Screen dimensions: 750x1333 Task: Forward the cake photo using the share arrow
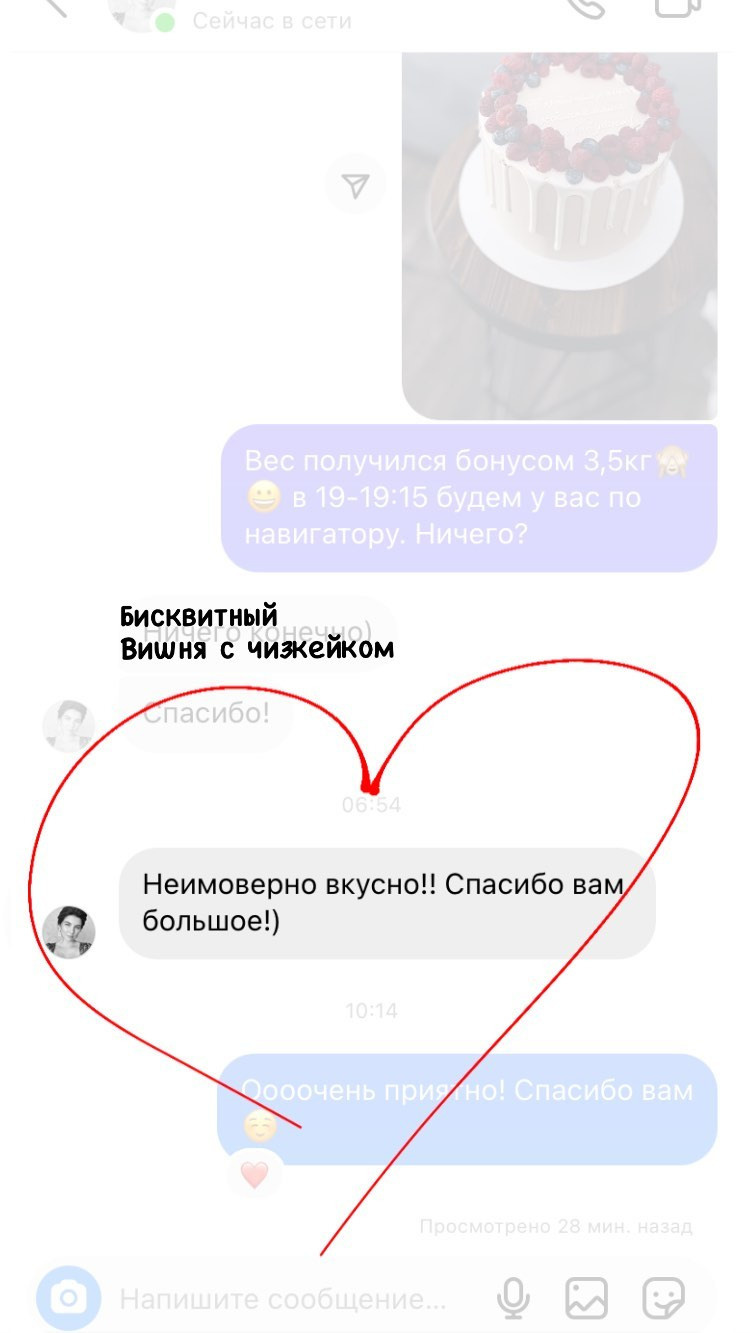[x=355, y=184]
